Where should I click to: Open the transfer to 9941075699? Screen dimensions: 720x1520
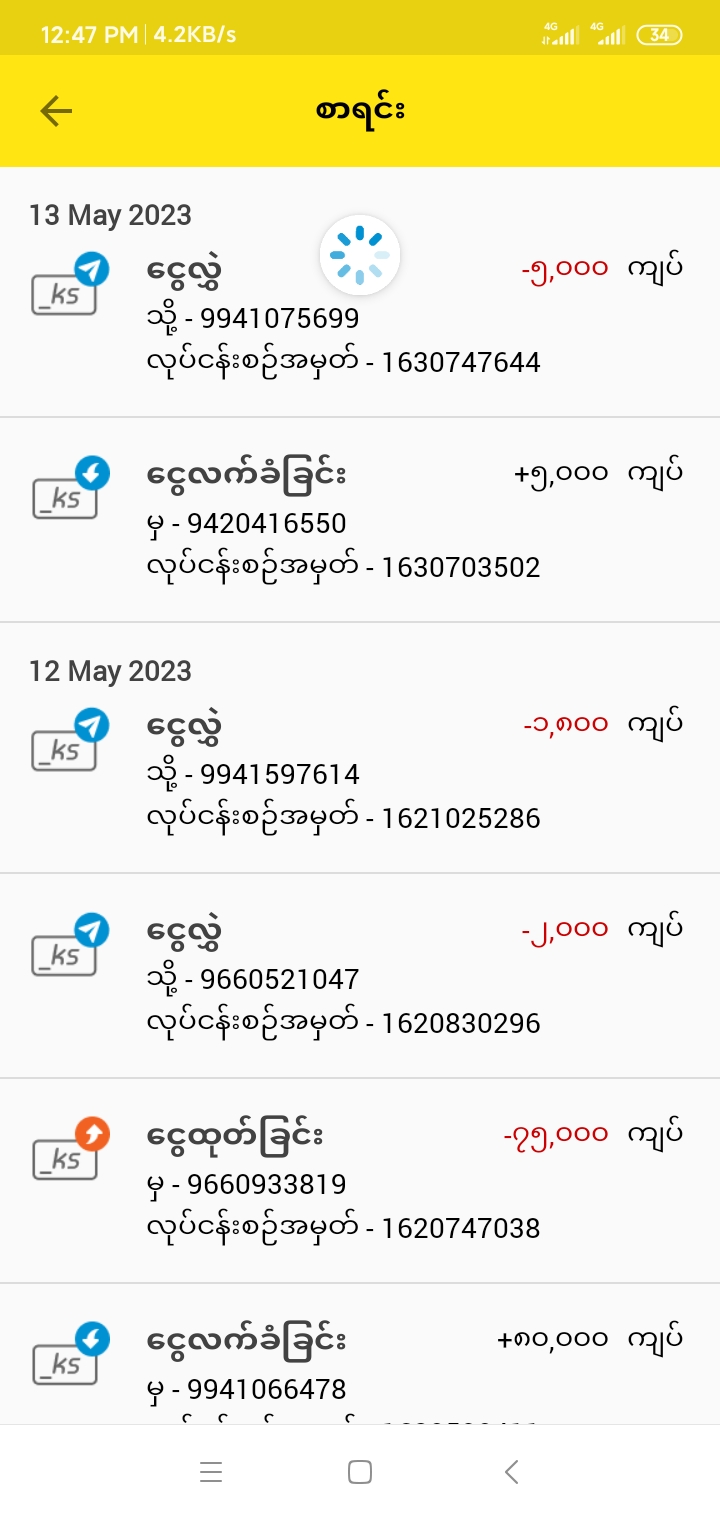[360, 317]
